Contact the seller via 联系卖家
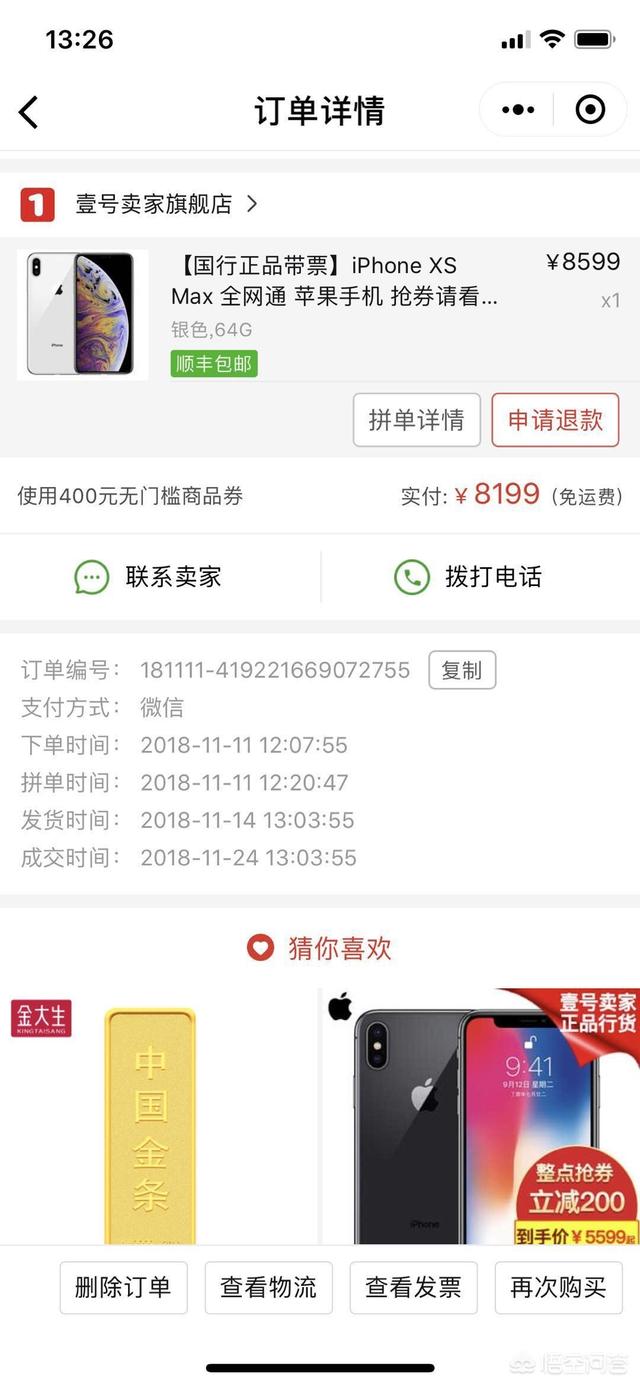640x1386 pixels. [x=148, y=577]
